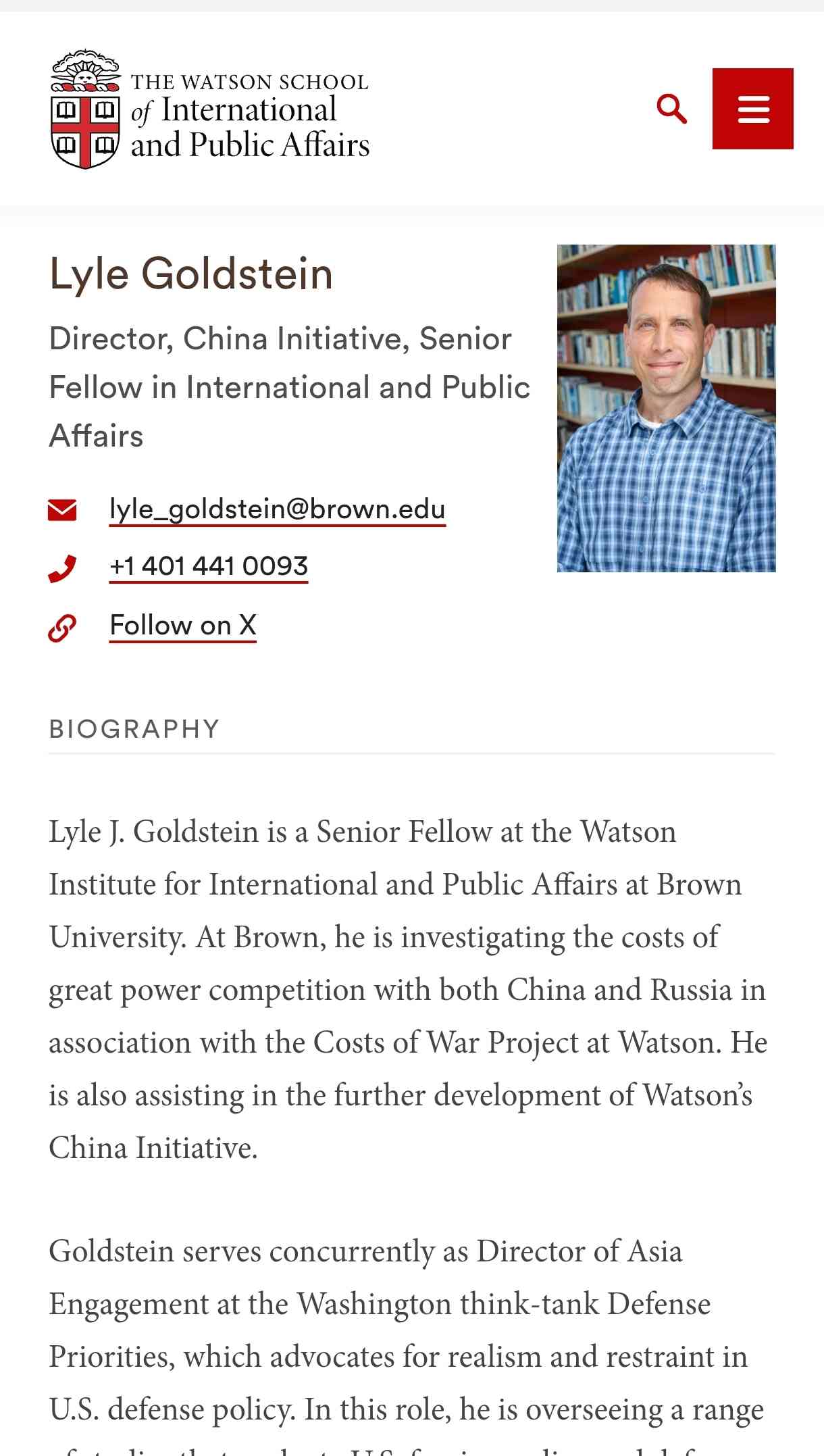Open the site search magnifier
The width and height of the screenshot is (824, 1456).
tap(671, 109)
